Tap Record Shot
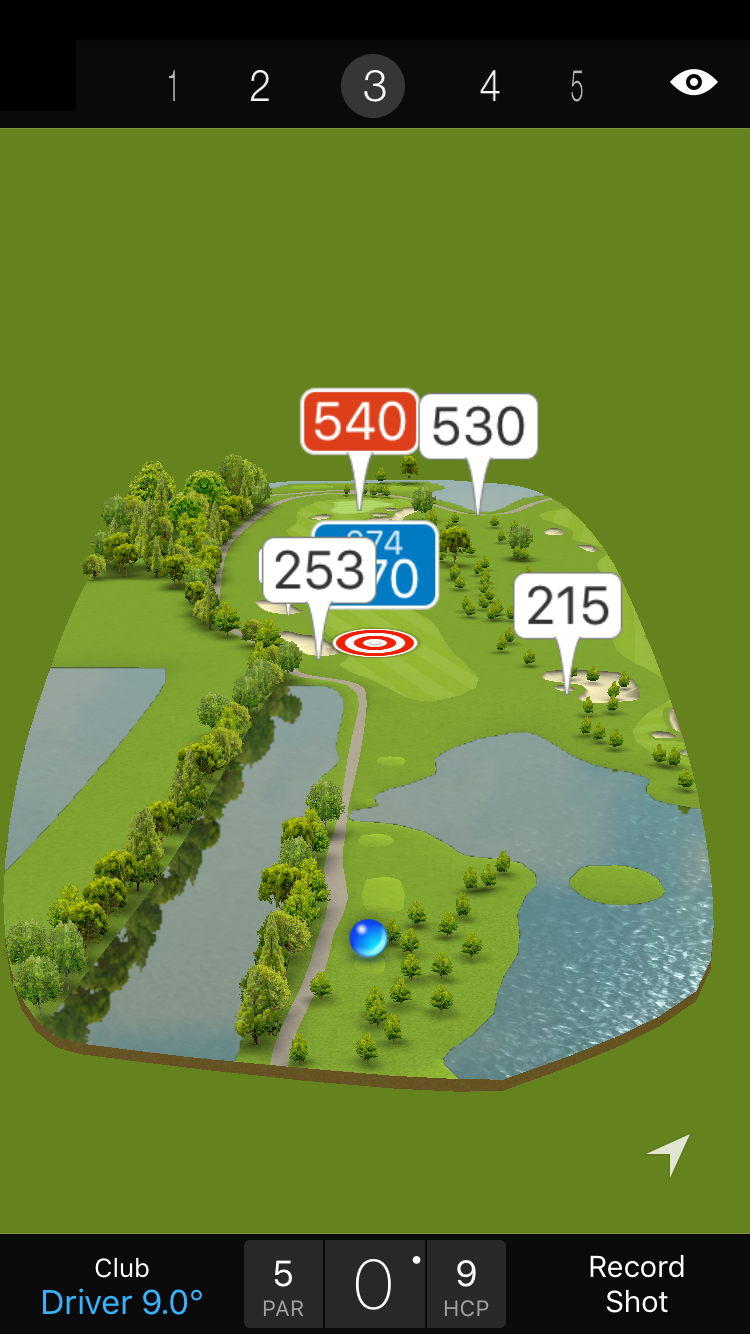The height and width of the screenshot is (1334, 750). (x=636, y=1284)
